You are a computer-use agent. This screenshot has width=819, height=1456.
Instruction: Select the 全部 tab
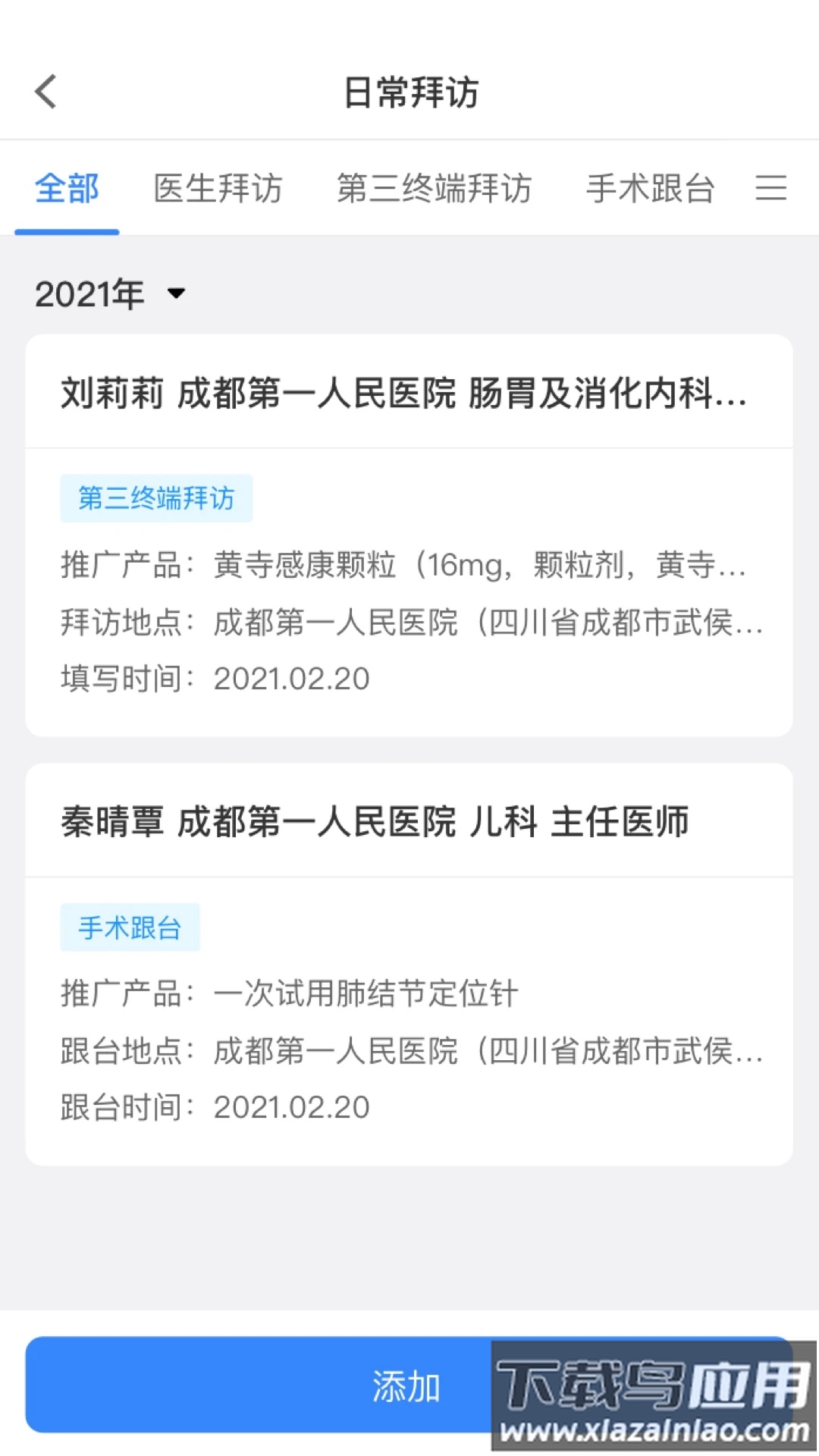[67, 190]
